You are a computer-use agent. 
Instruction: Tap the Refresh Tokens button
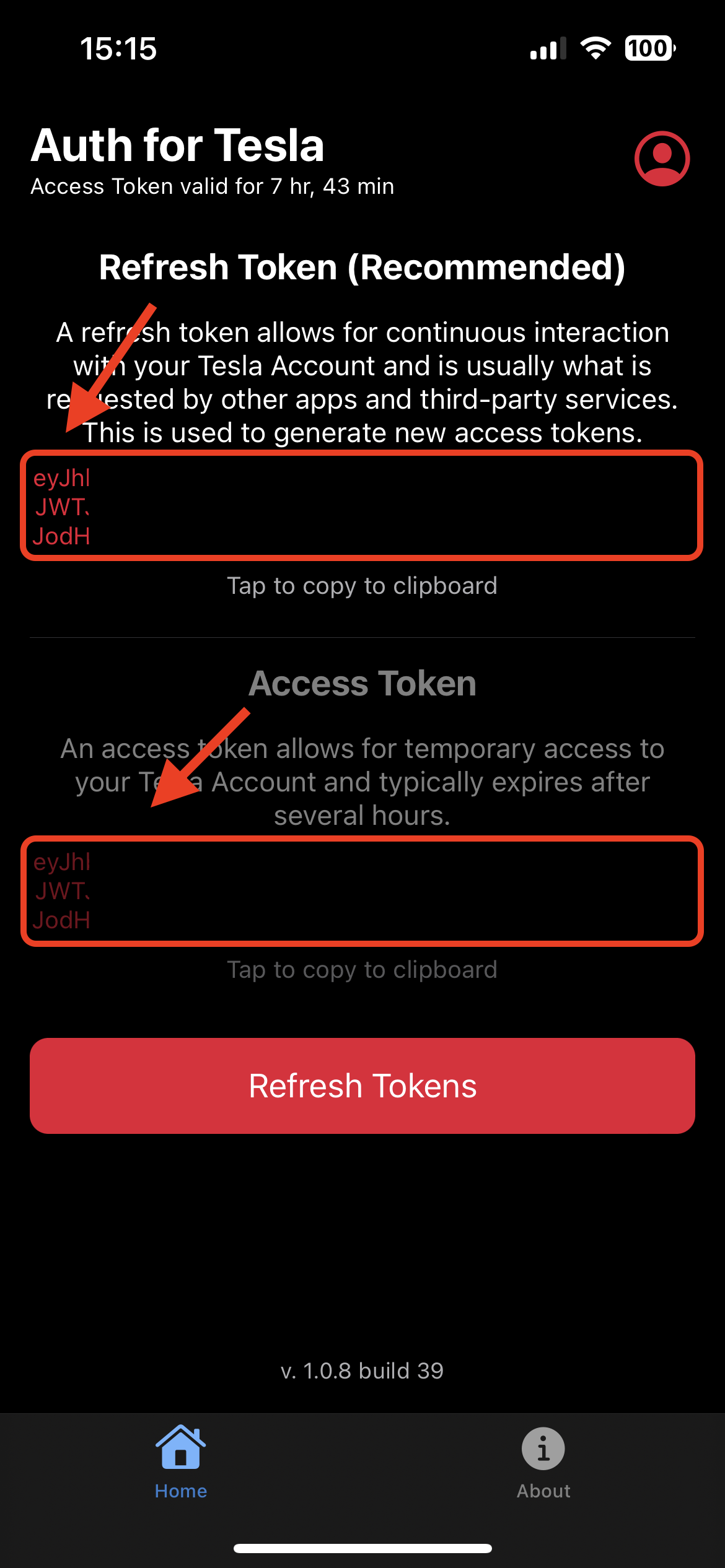(x=362, y=1086)
